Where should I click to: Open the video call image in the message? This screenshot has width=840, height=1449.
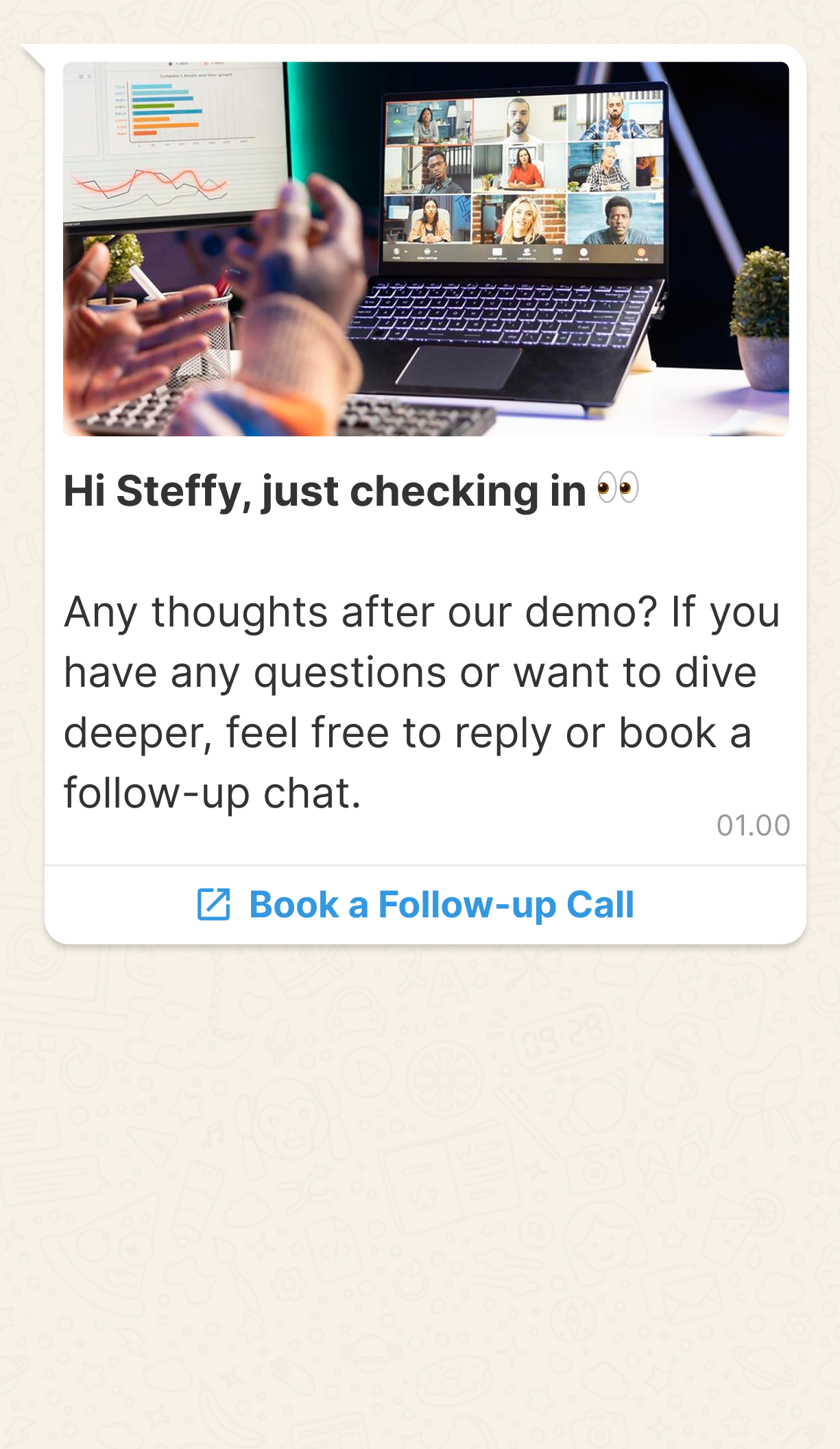[426, 249]
